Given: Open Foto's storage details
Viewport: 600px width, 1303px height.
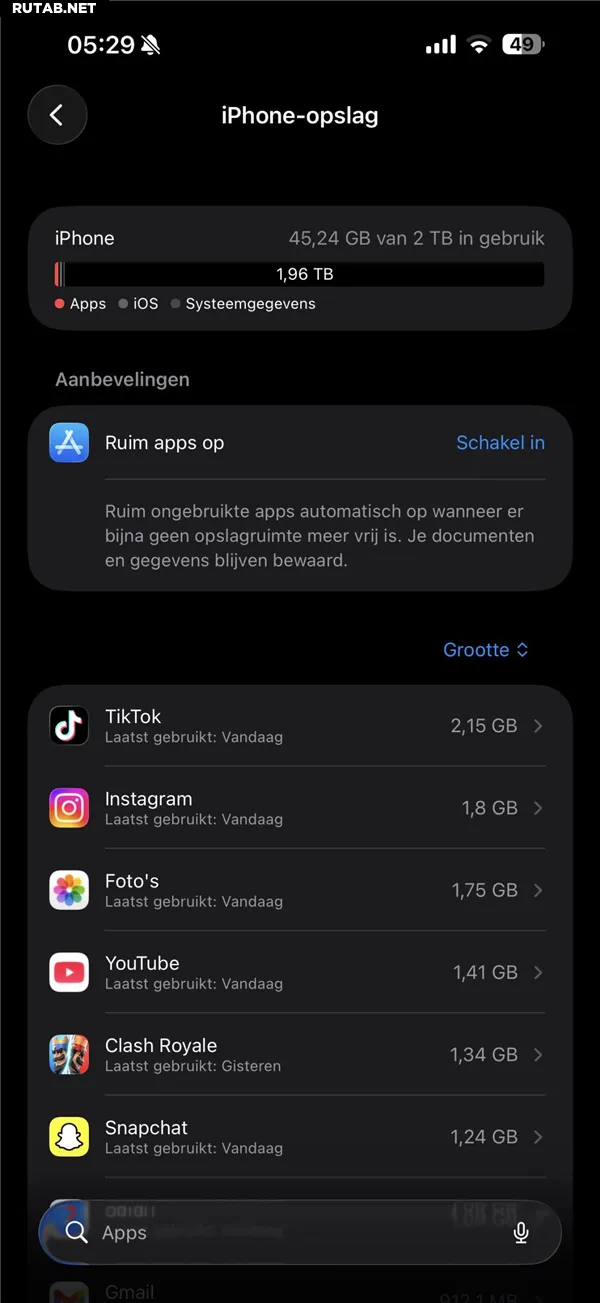Looking at the screenshot, I should click(x=300, y=890).
